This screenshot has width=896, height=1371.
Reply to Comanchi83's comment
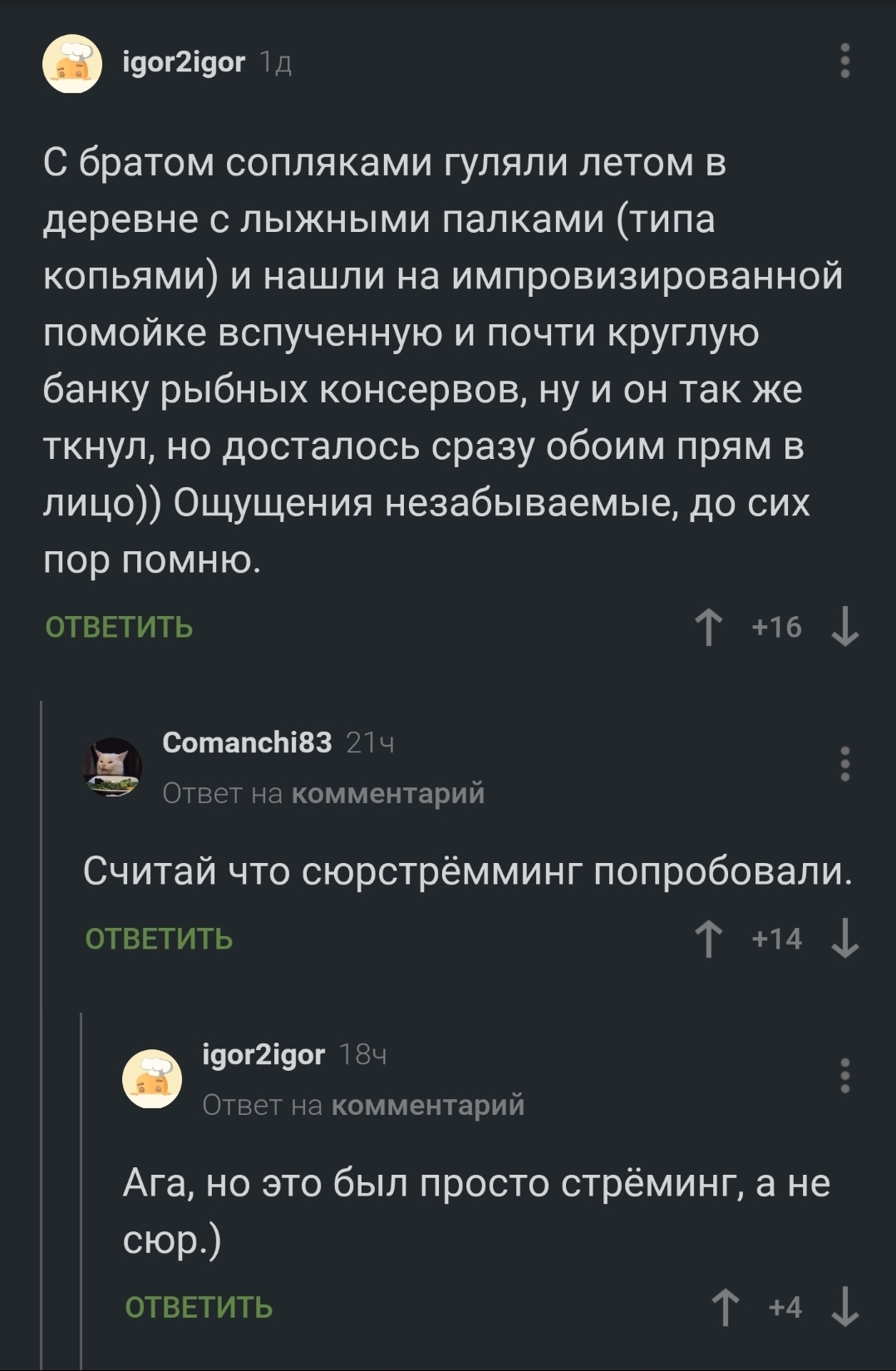(x=159, y=939)
